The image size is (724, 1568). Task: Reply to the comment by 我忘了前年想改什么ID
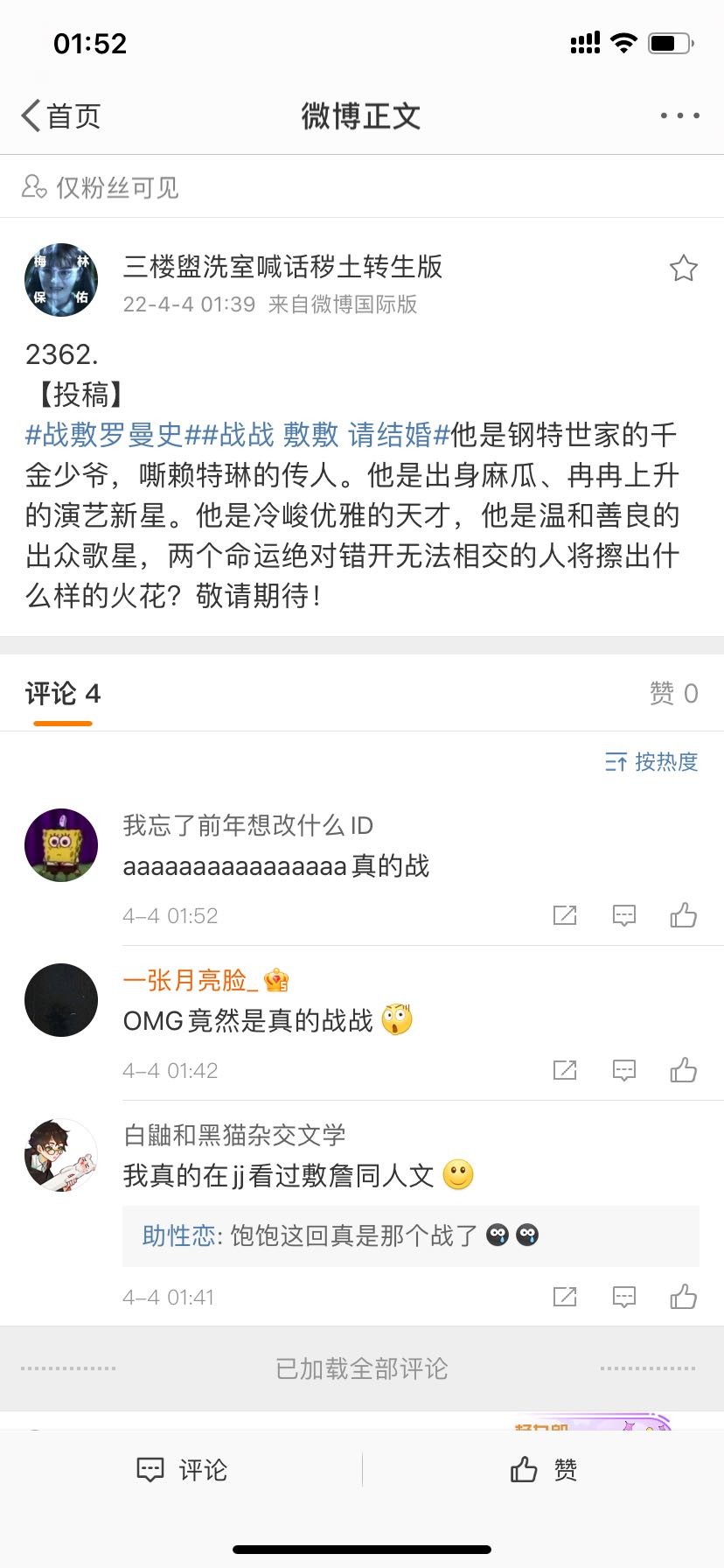point(623,915)
